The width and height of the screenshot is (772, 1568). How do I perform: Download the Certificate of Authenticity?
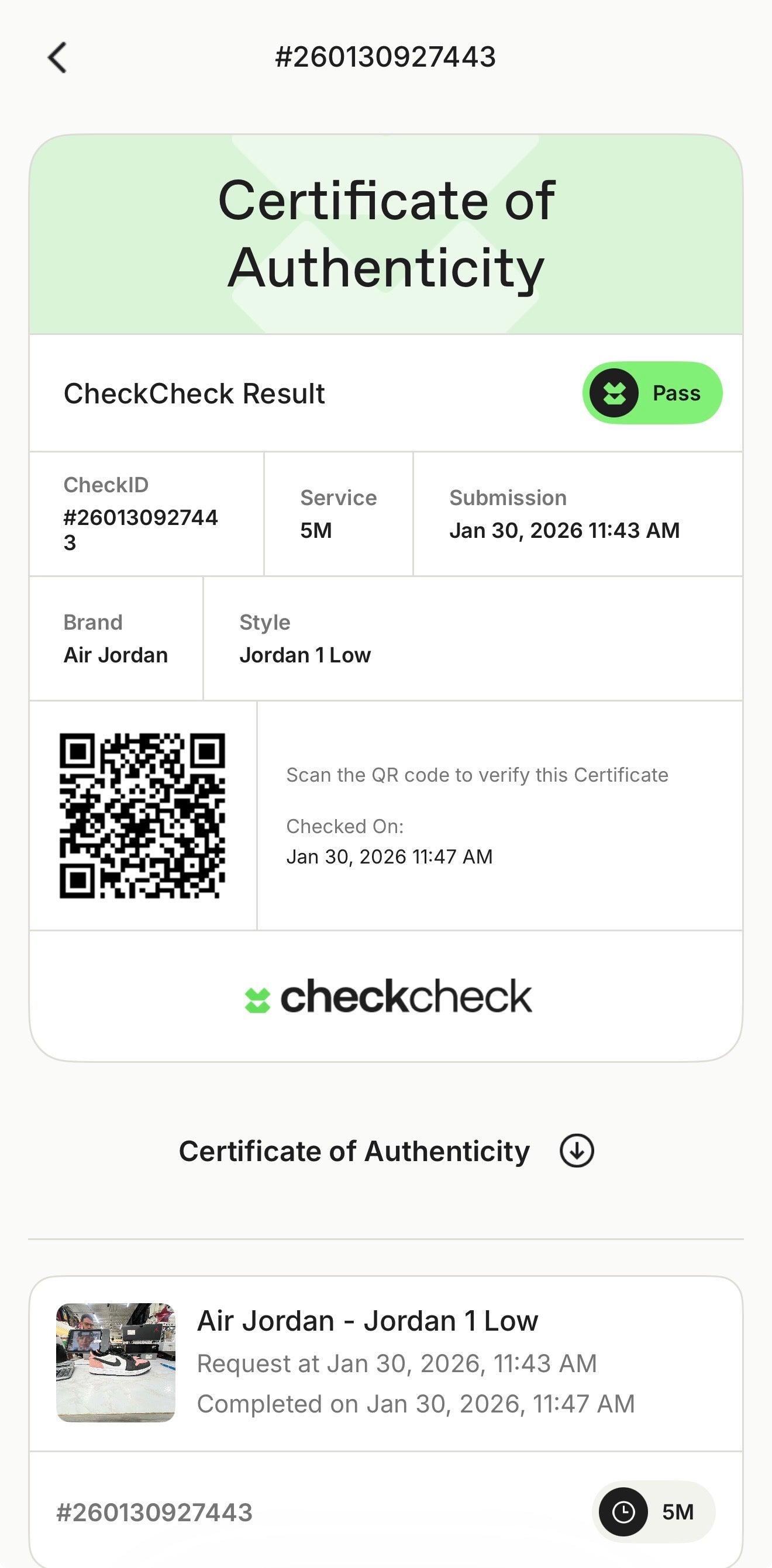[576, 1151]
